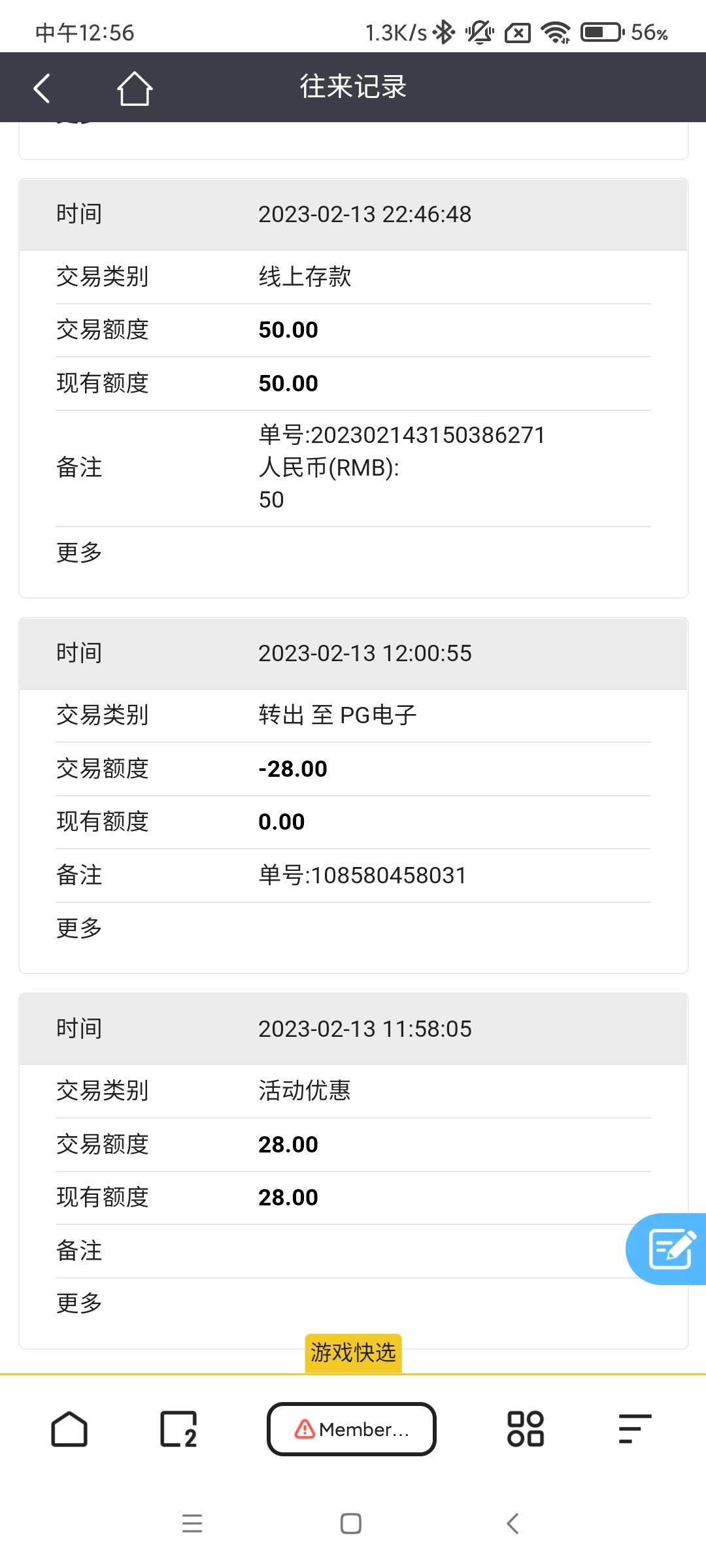Go back using the header arrow
The image size is (706, 1568).
pyautogui.click(x=42, y=88)
